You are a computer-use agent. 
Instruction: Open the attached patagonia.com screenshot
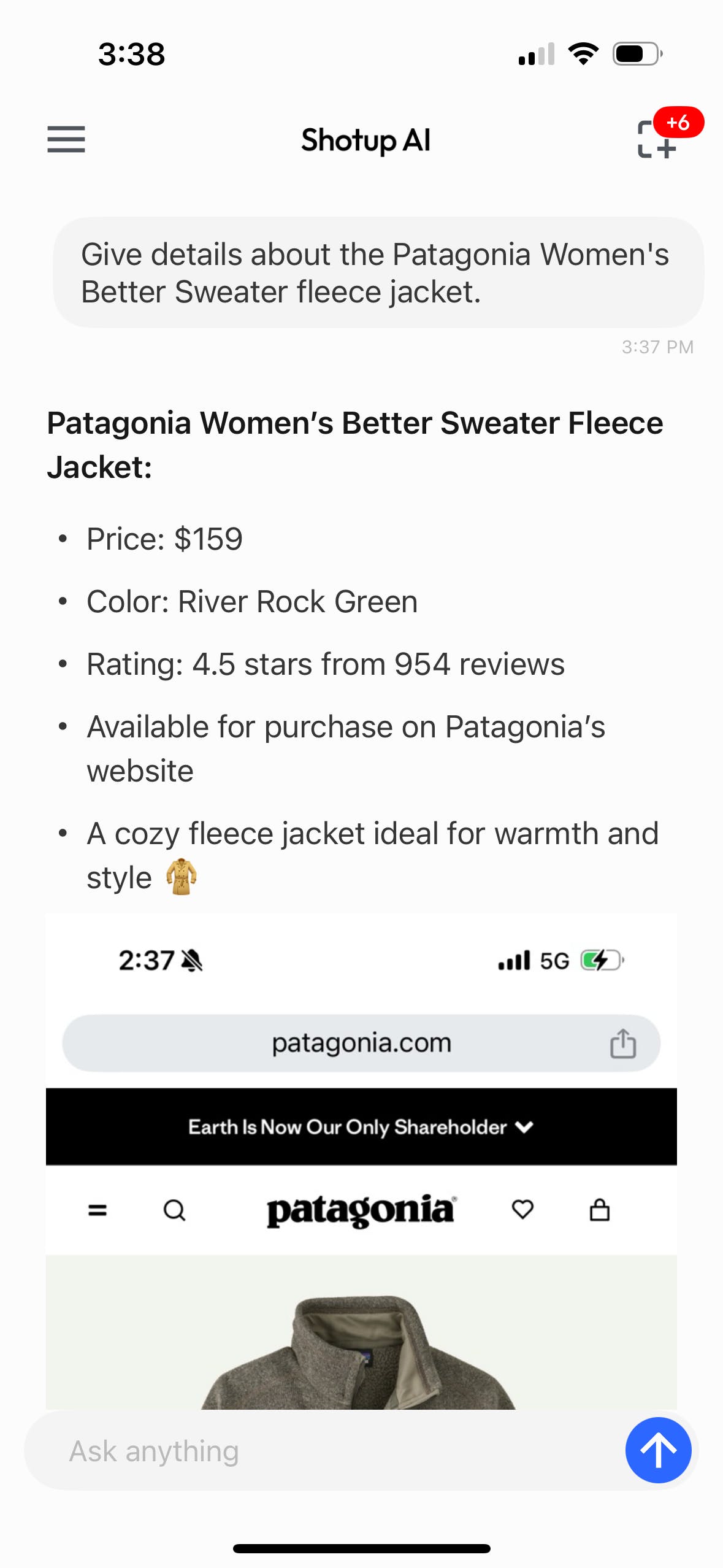coord(361,1161)
